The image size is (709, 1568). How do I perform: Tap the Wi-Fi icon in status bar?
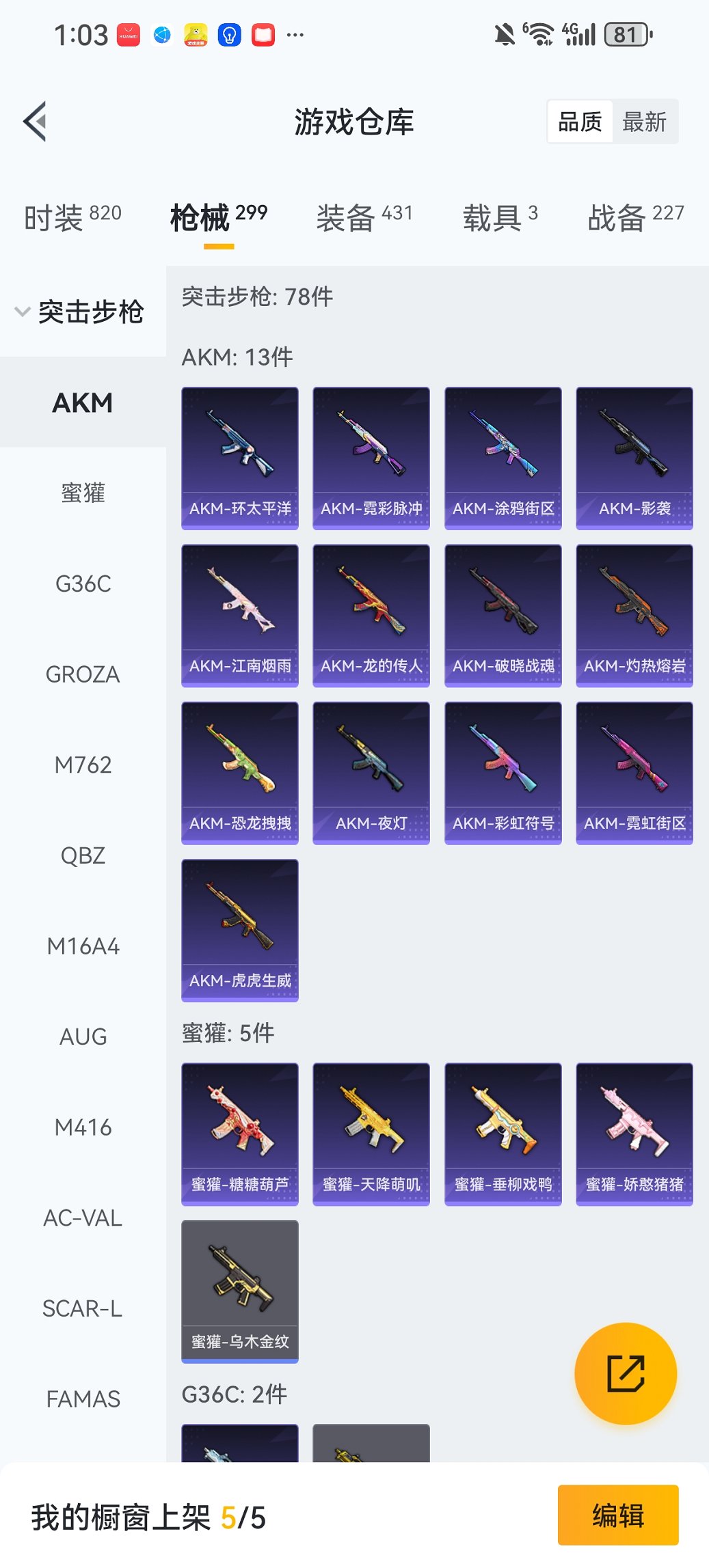point(541,33)
